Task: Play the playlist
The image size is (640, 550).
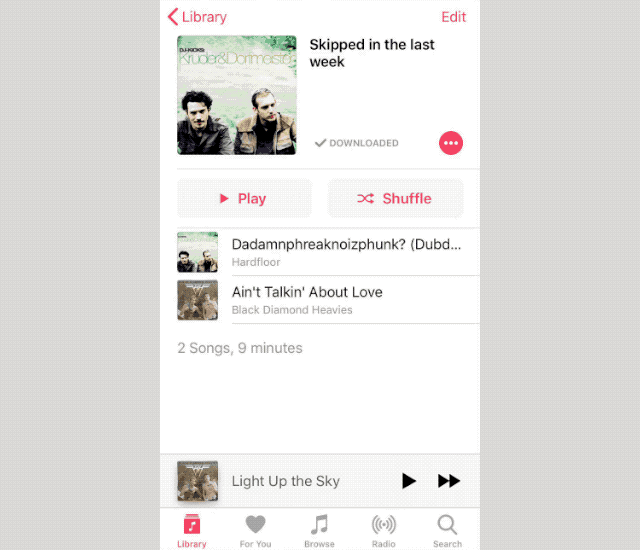Action: [x=244, y=198]
